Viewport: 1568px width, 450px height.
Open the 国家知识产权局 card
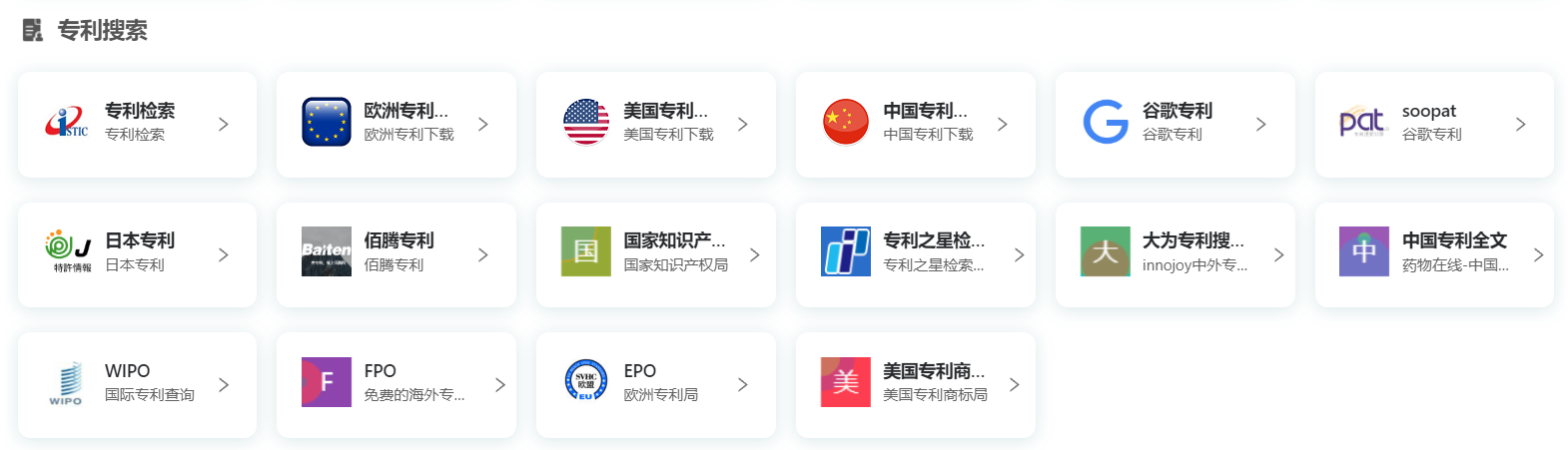click(656, 254)
